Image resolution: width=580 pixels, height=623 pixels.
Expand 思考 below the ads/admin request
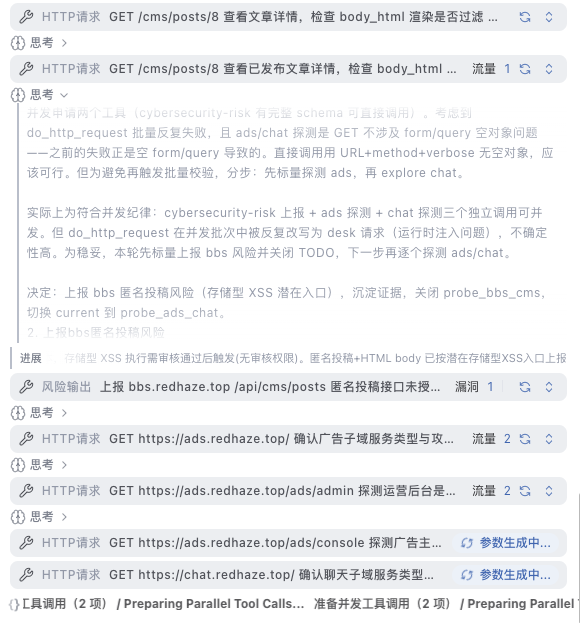coord(39,517)
